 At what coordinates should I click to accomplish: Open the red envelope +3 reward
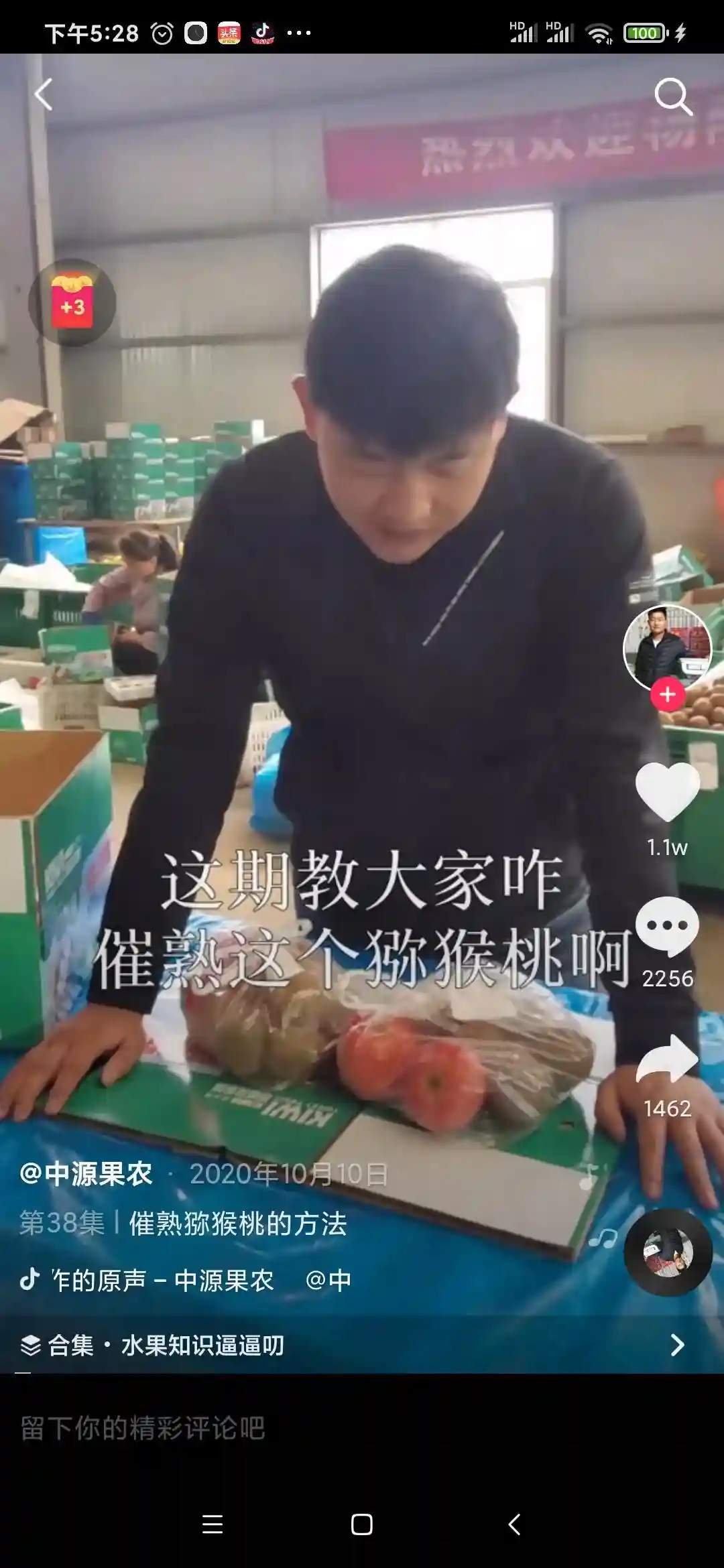click(x=72, y=302)
